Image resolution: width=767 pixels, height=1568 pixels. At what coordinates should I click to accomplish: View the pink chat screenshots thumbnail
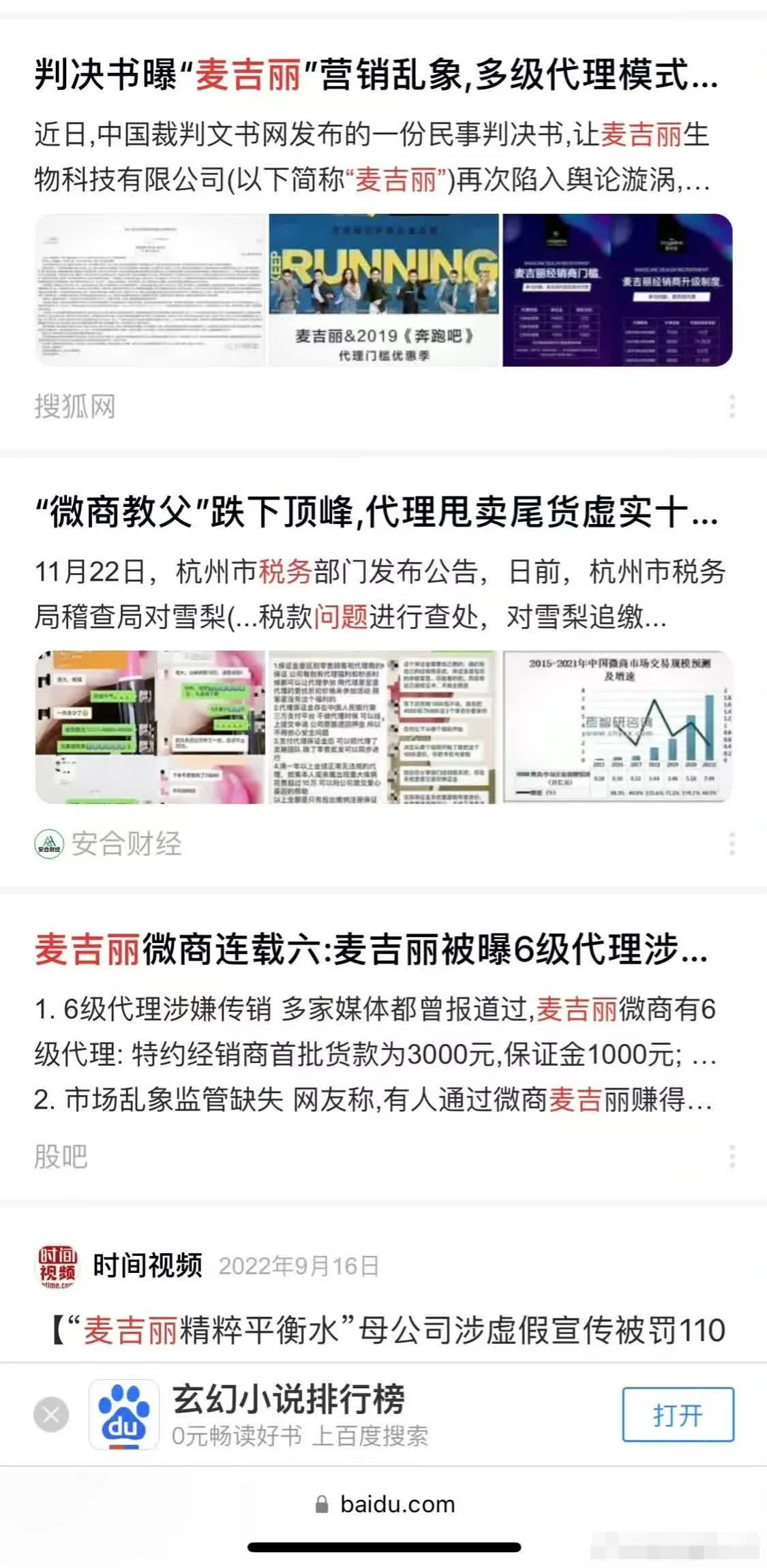(x=151, y=727)
